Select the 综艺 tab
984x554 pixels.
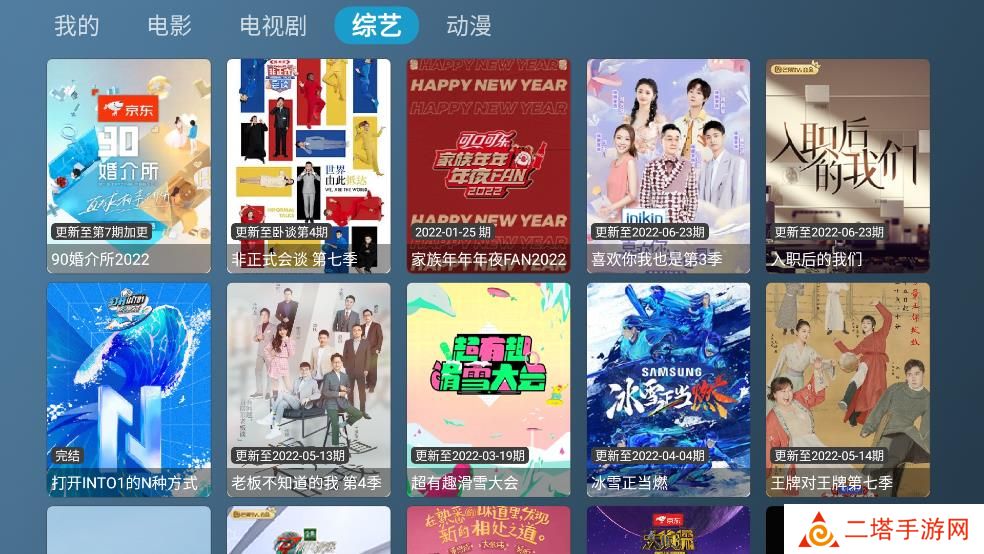pyautogui.click(x=376, y=25)
